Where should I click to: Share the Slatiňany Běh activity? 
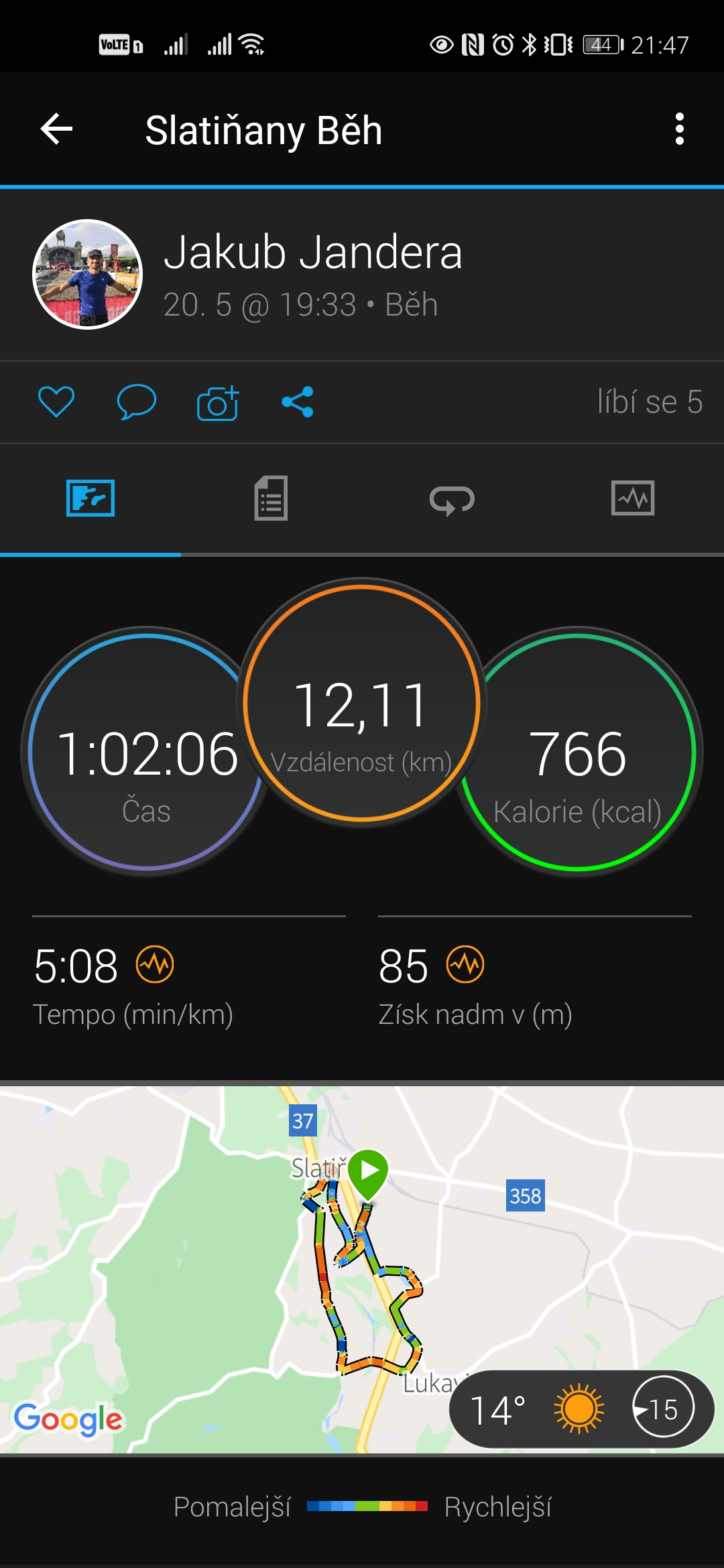[298, 402]
